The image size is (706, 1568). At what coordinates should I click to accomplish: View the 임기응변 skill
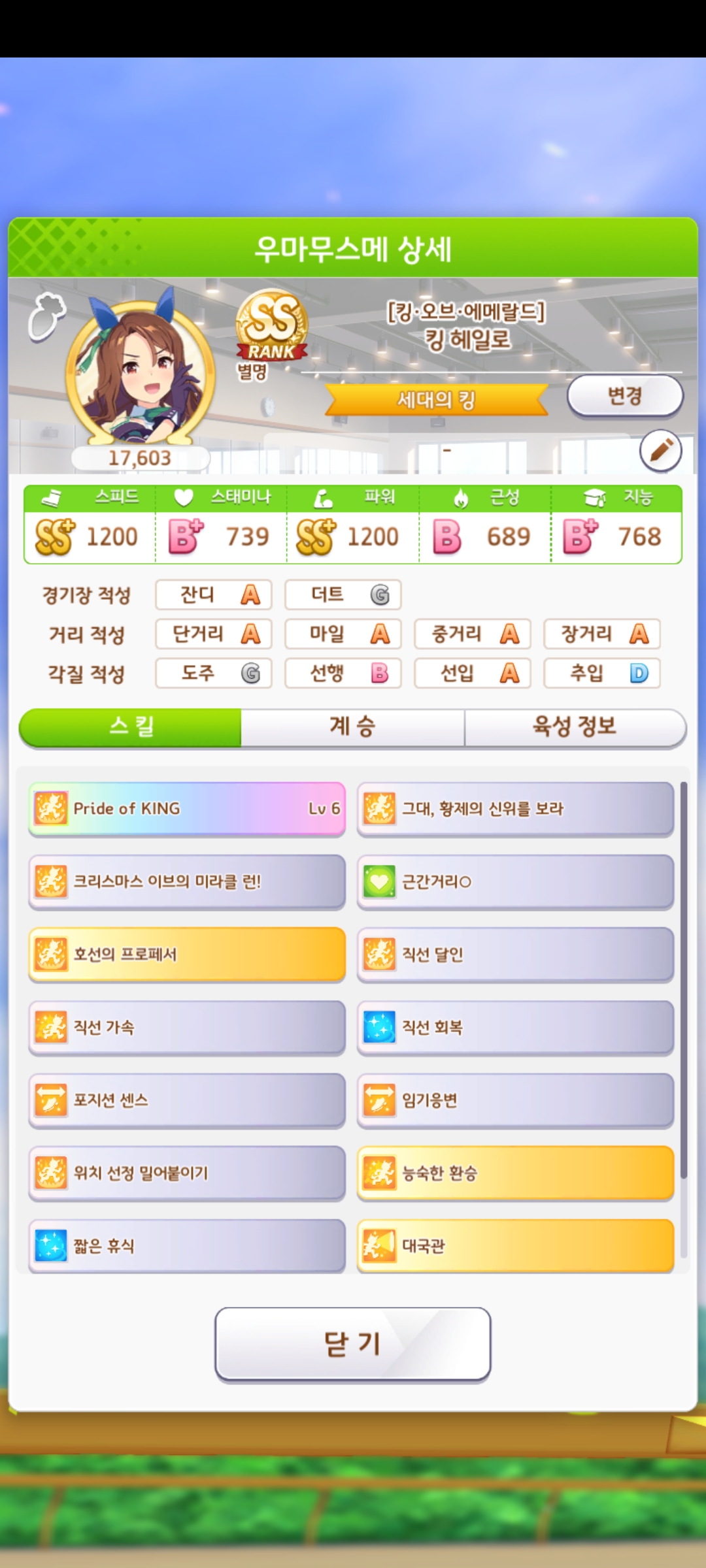point(515,1100)
